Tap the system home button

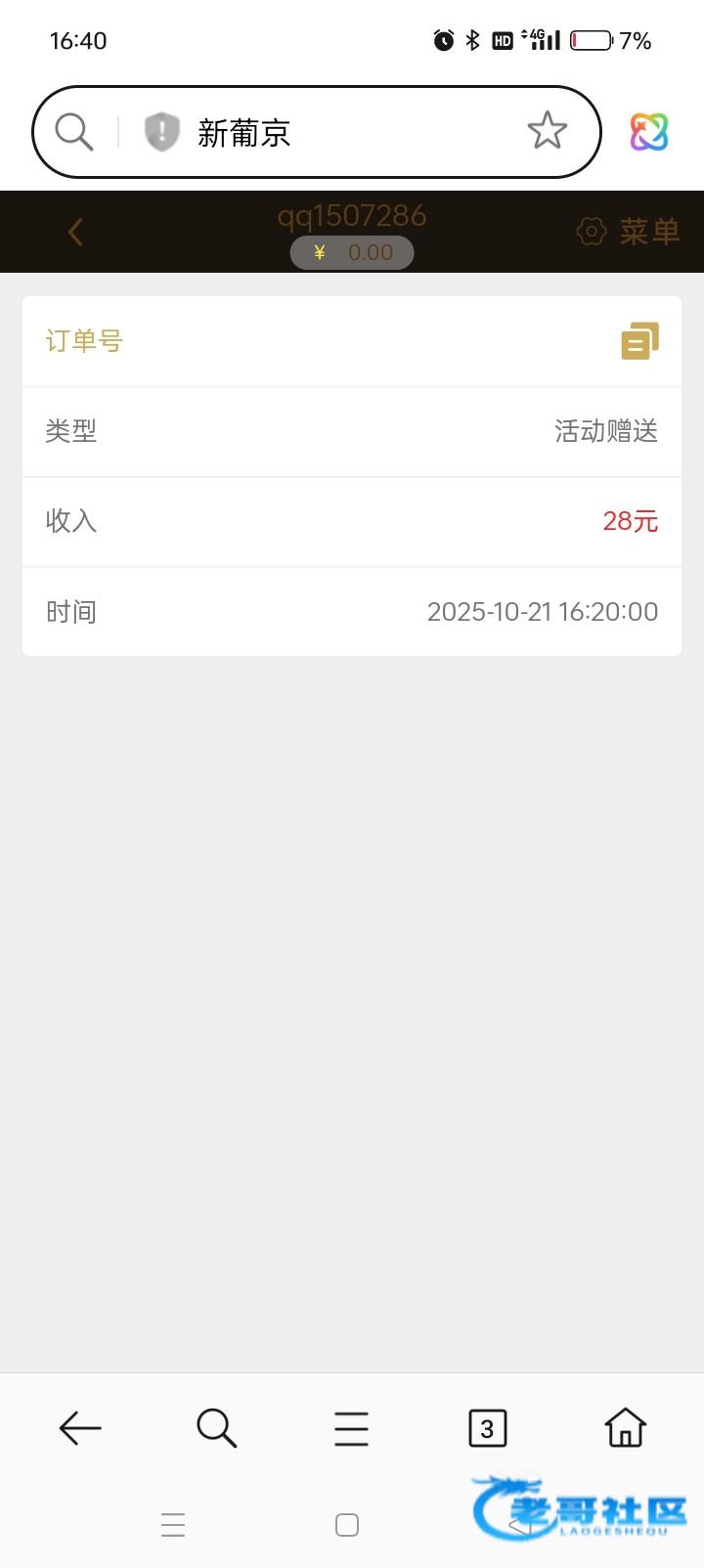click(347, 1525)
